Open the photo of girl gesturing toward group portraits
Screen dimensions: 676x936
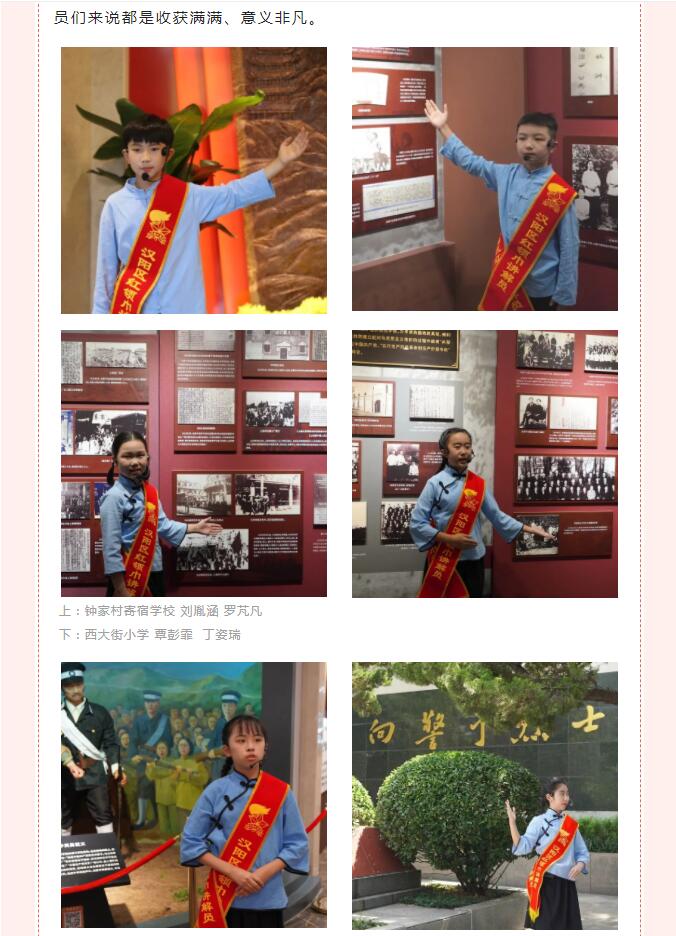[484, 463]
